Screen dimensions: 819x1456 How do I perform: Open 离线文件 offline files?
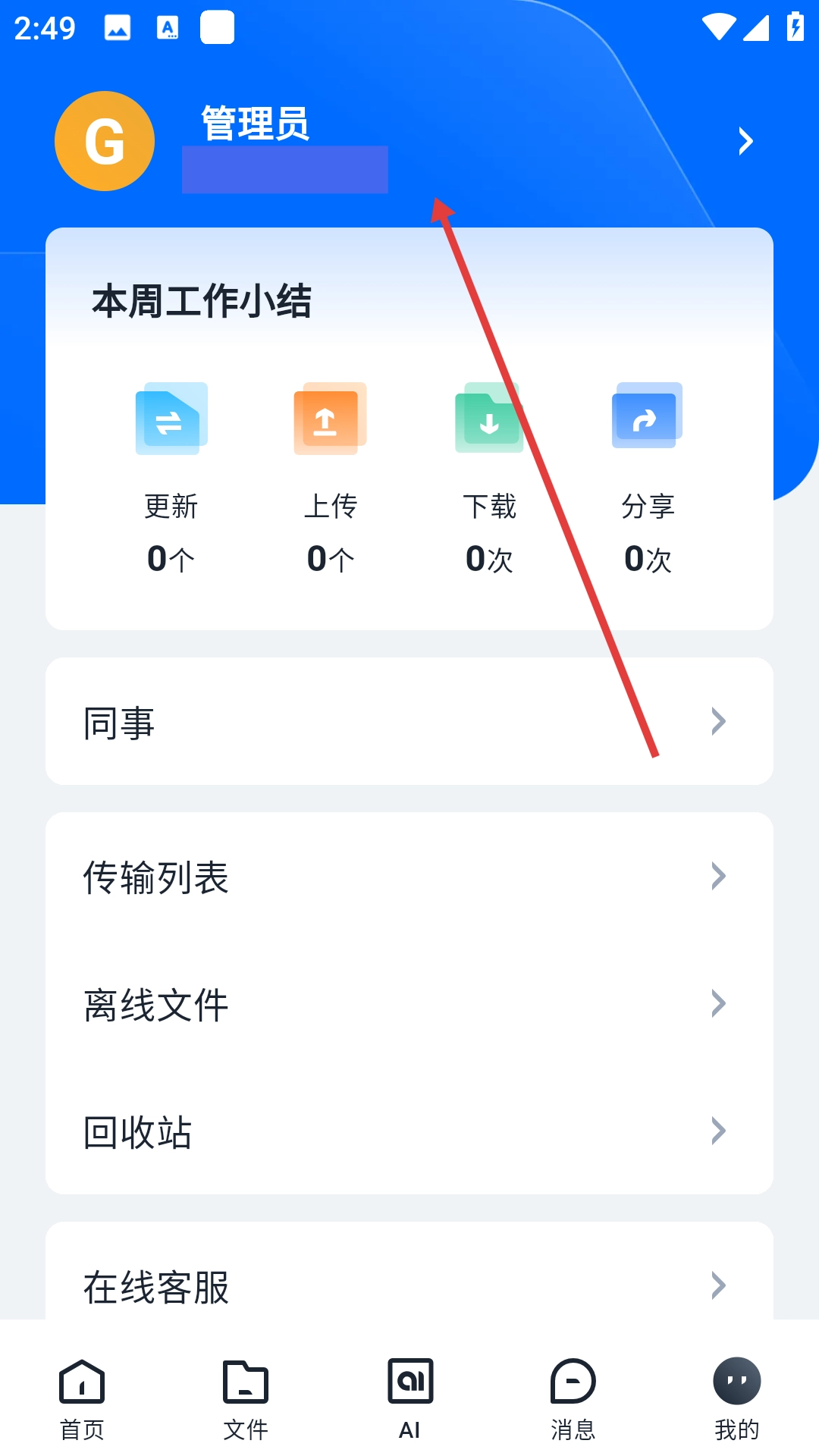coord(409,1004)
